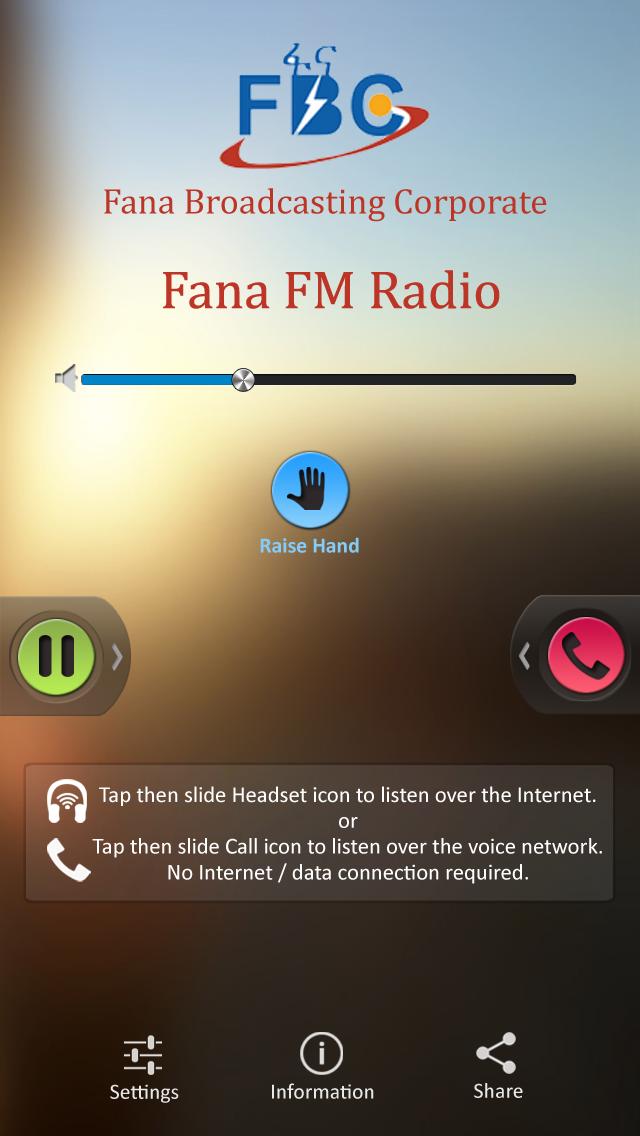Share the Fana FM Radio app
Screen dimensions: 640x1136
497,1066
